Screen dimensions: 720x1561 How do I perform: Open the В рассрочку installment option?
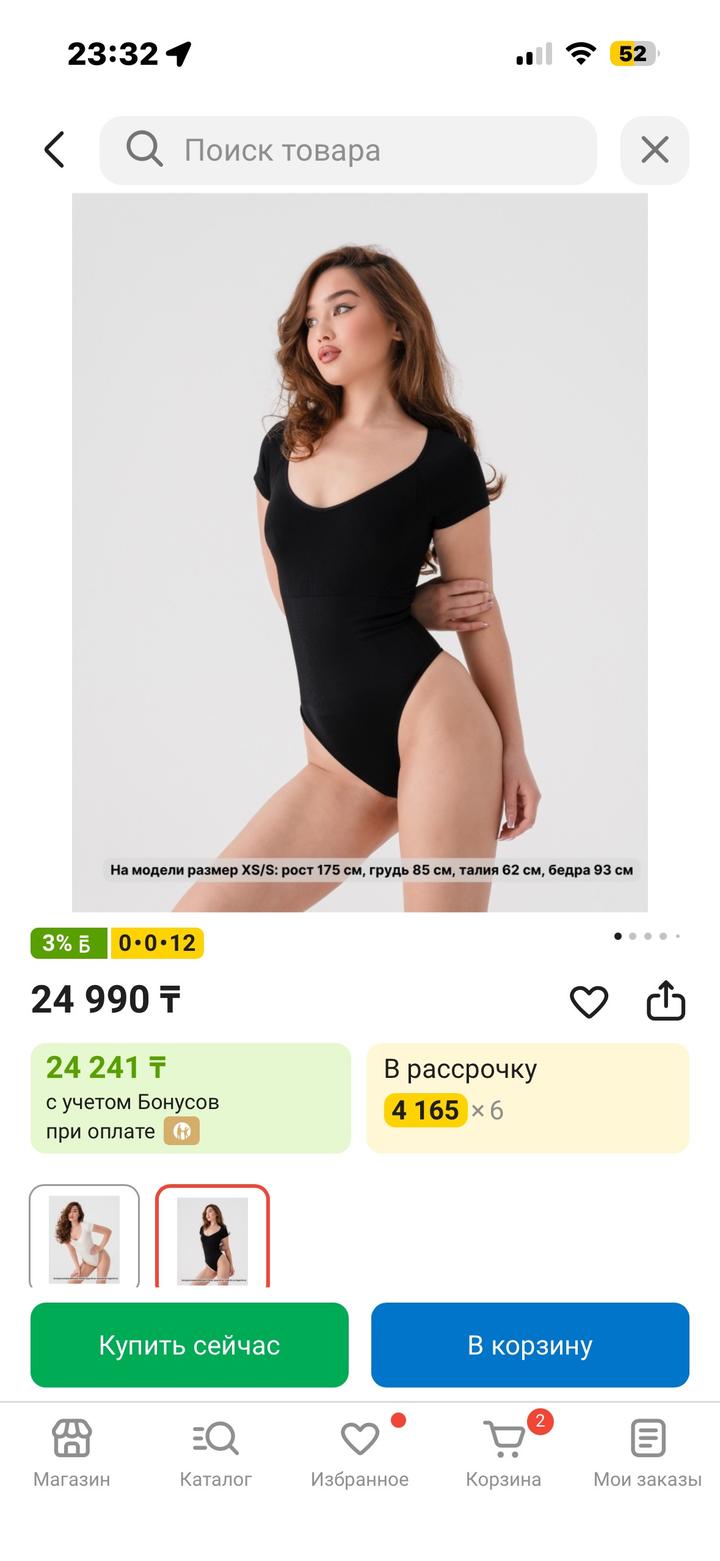point(527,1097)
